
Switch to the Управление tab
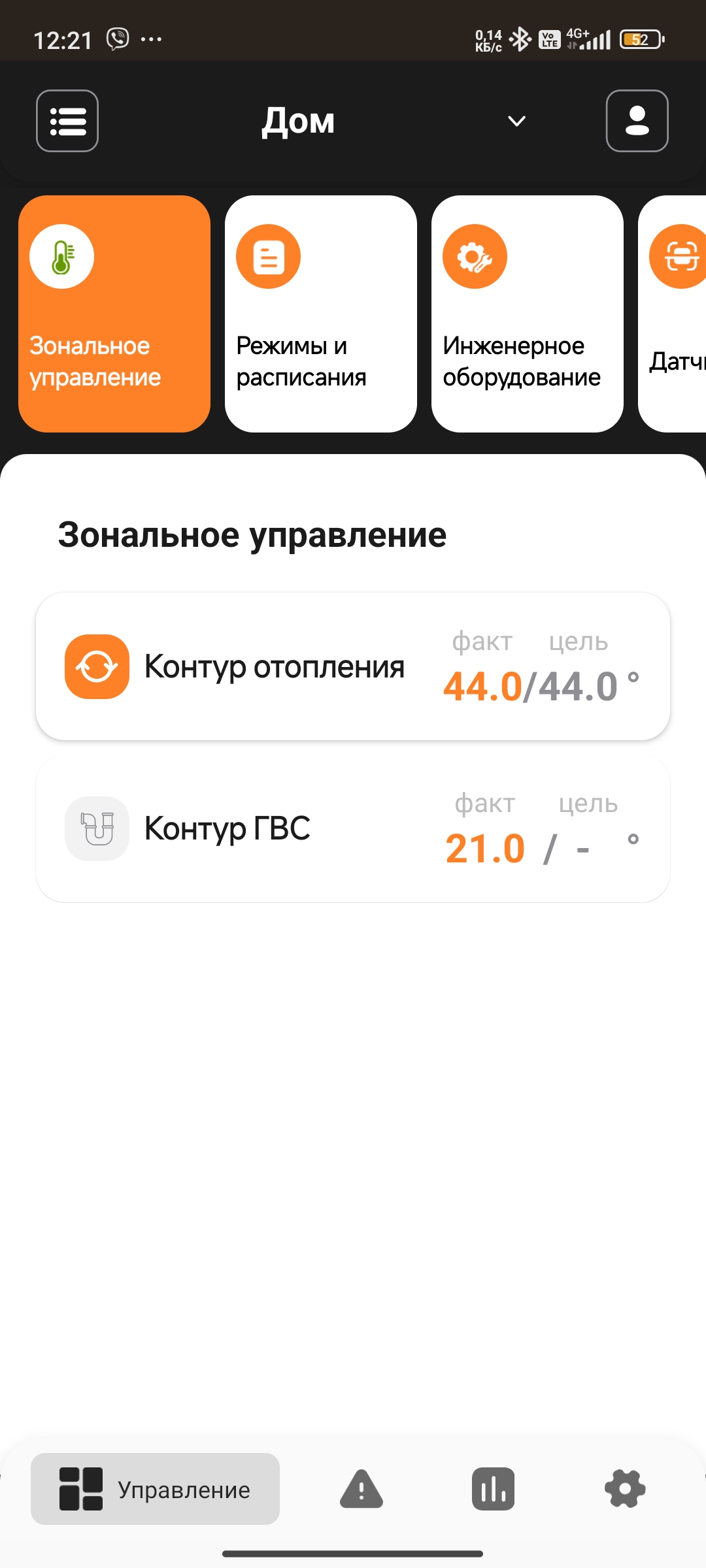pyautogui.click(x=156, y=1489)
